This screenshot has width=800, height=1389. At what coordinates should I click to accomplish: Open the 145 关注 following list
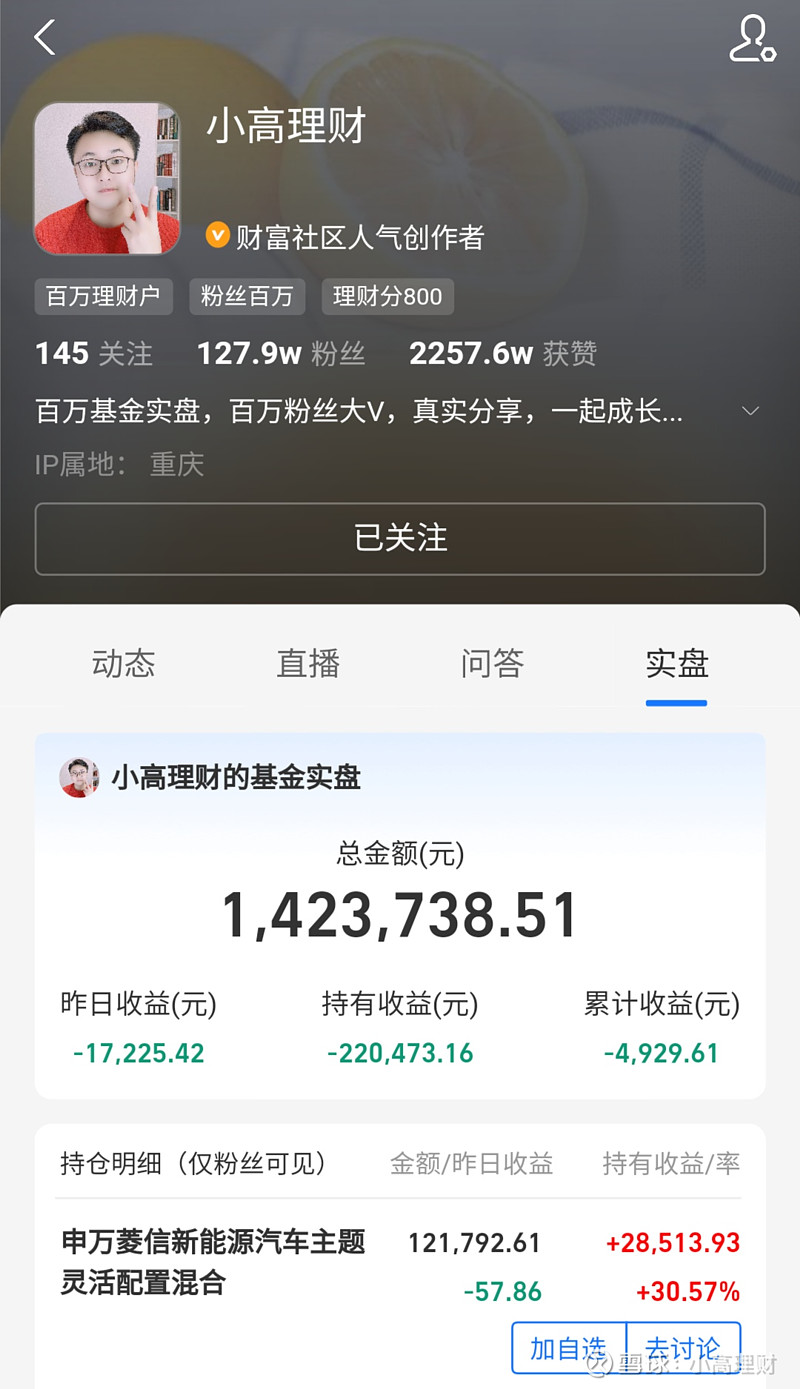[x=93, y=353]
